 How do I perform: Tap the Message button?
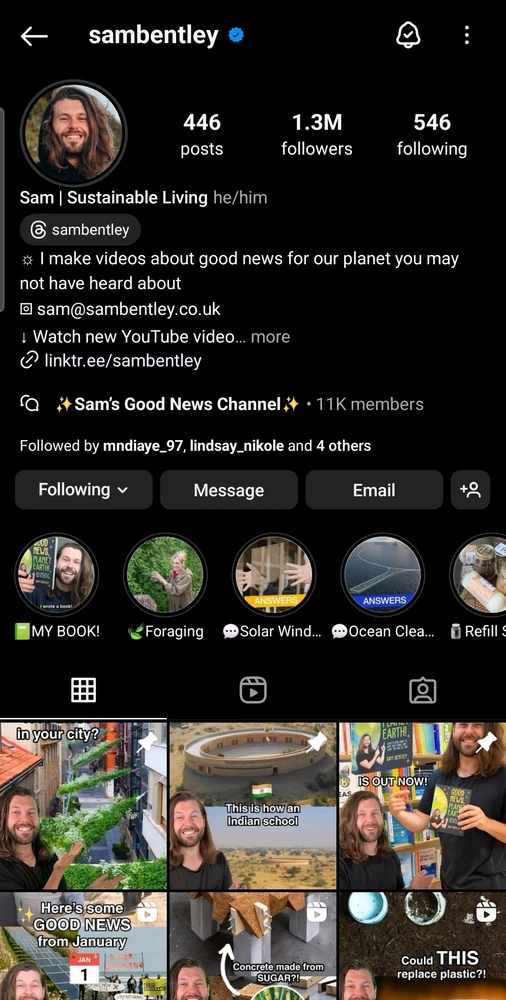click(229, 490)
